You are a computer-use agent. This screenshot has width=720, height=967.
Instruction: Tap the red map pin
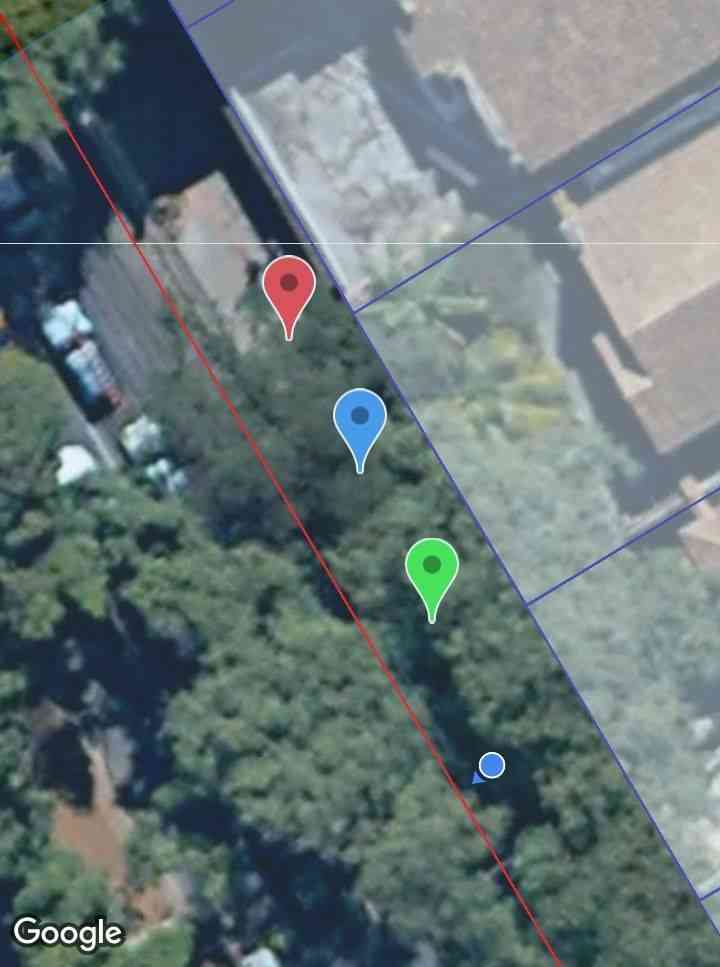point(289,288)
